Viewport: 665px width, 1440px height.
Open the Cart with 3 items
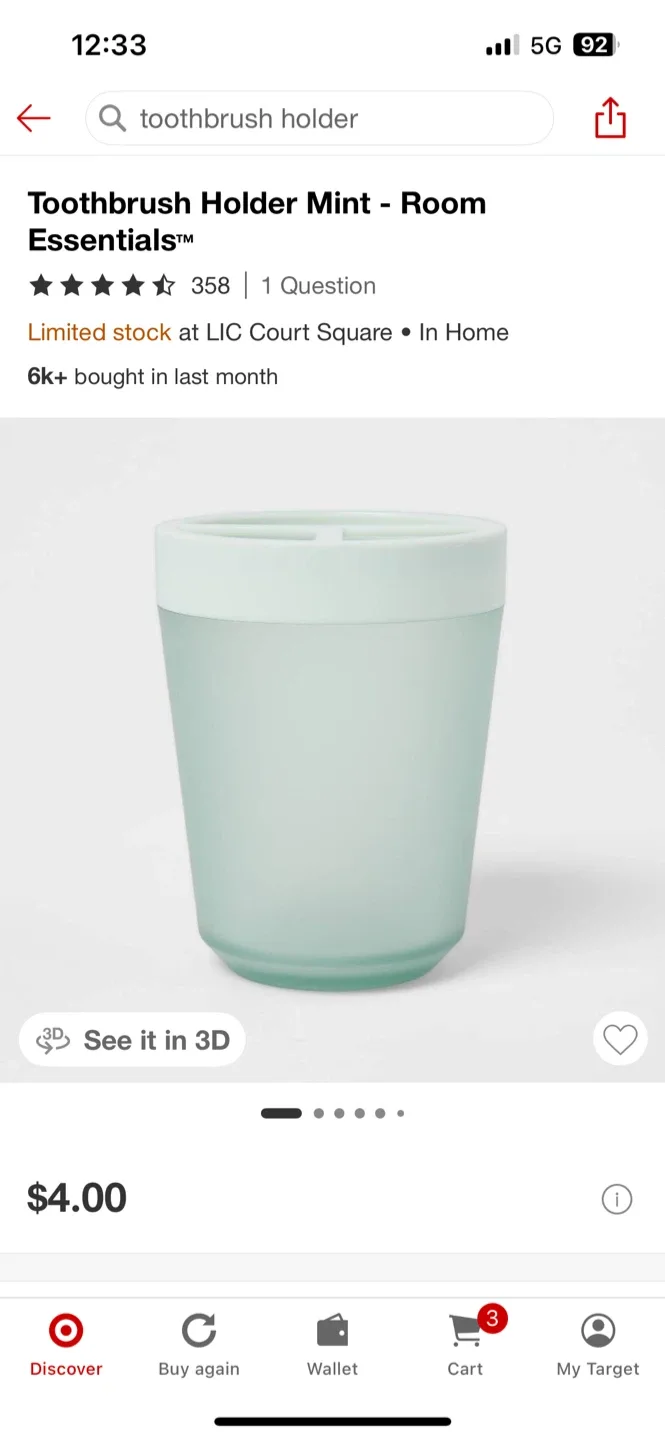[x=466, y=1346]
